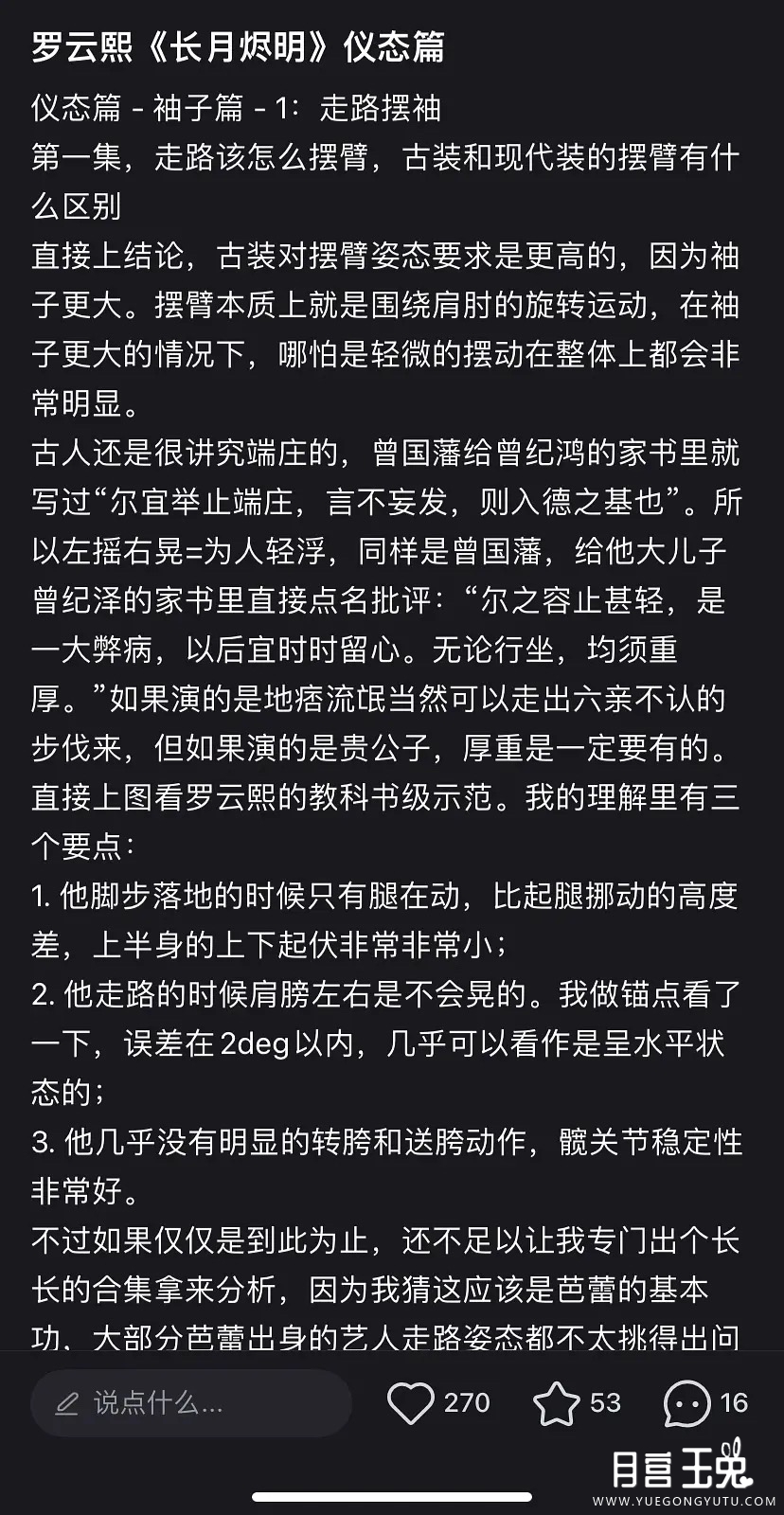Tap "说点什么..." to write a comment
This screenshot has height=1515, width=784.
[x=156, y=1404]
